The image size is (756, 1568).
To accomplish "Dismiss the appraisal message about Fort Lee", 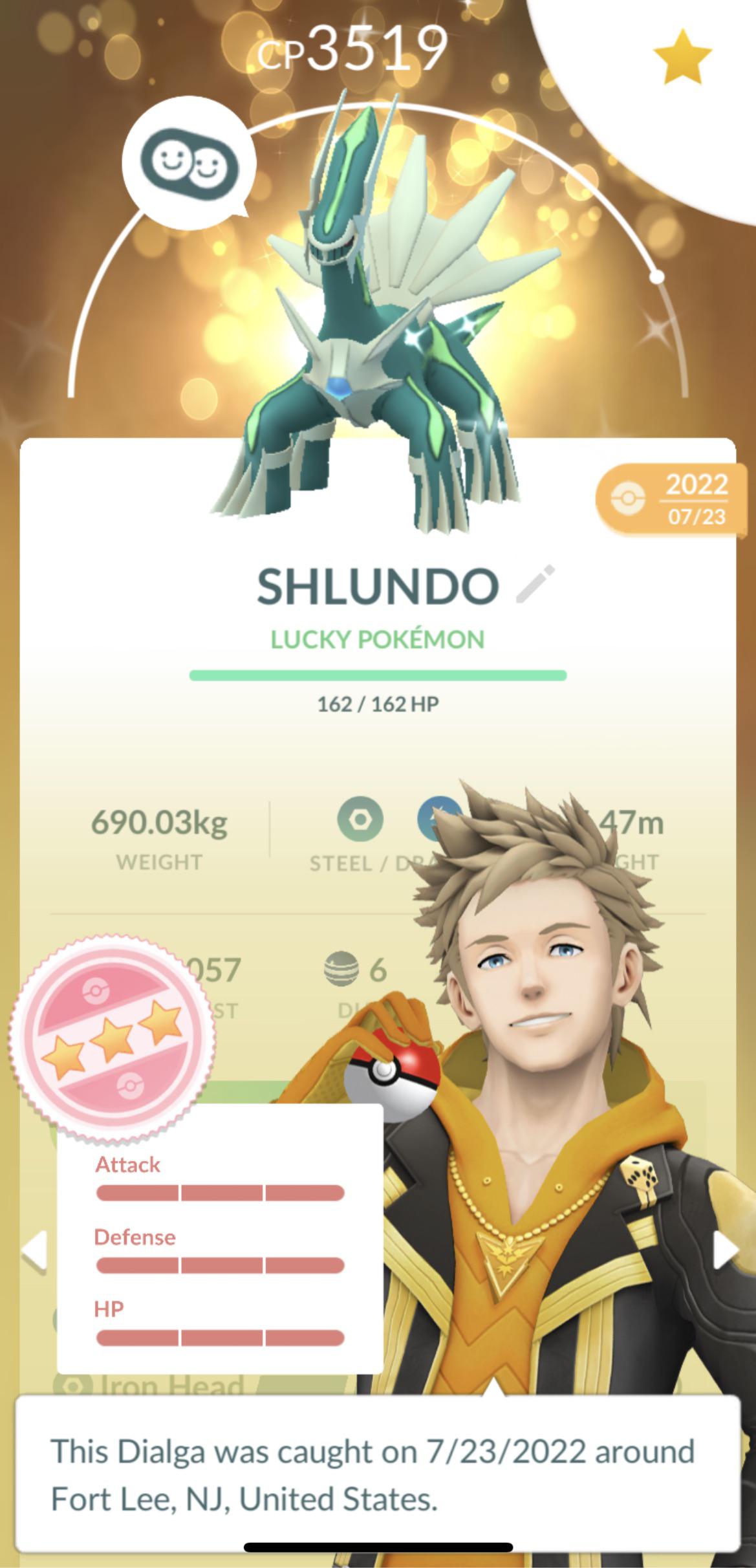I will [x=377, y=1474].
